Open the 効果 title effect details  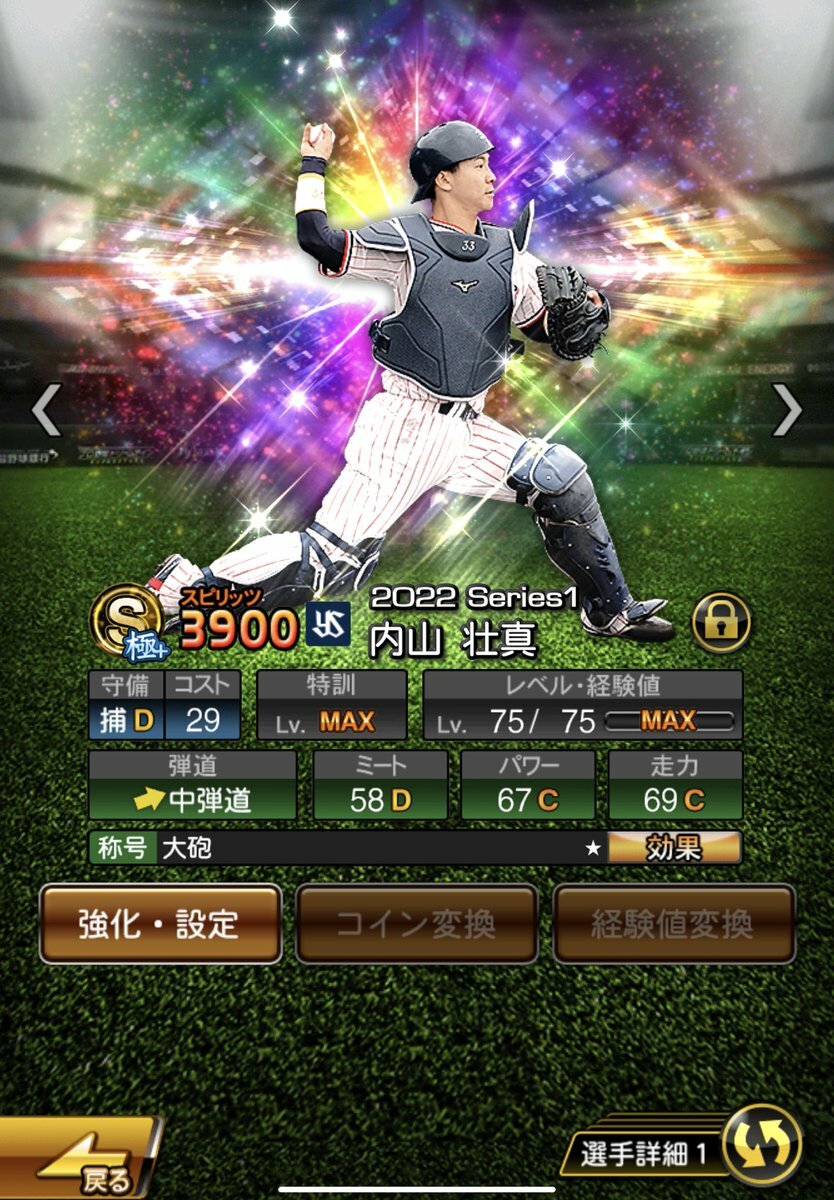(674, 848)
